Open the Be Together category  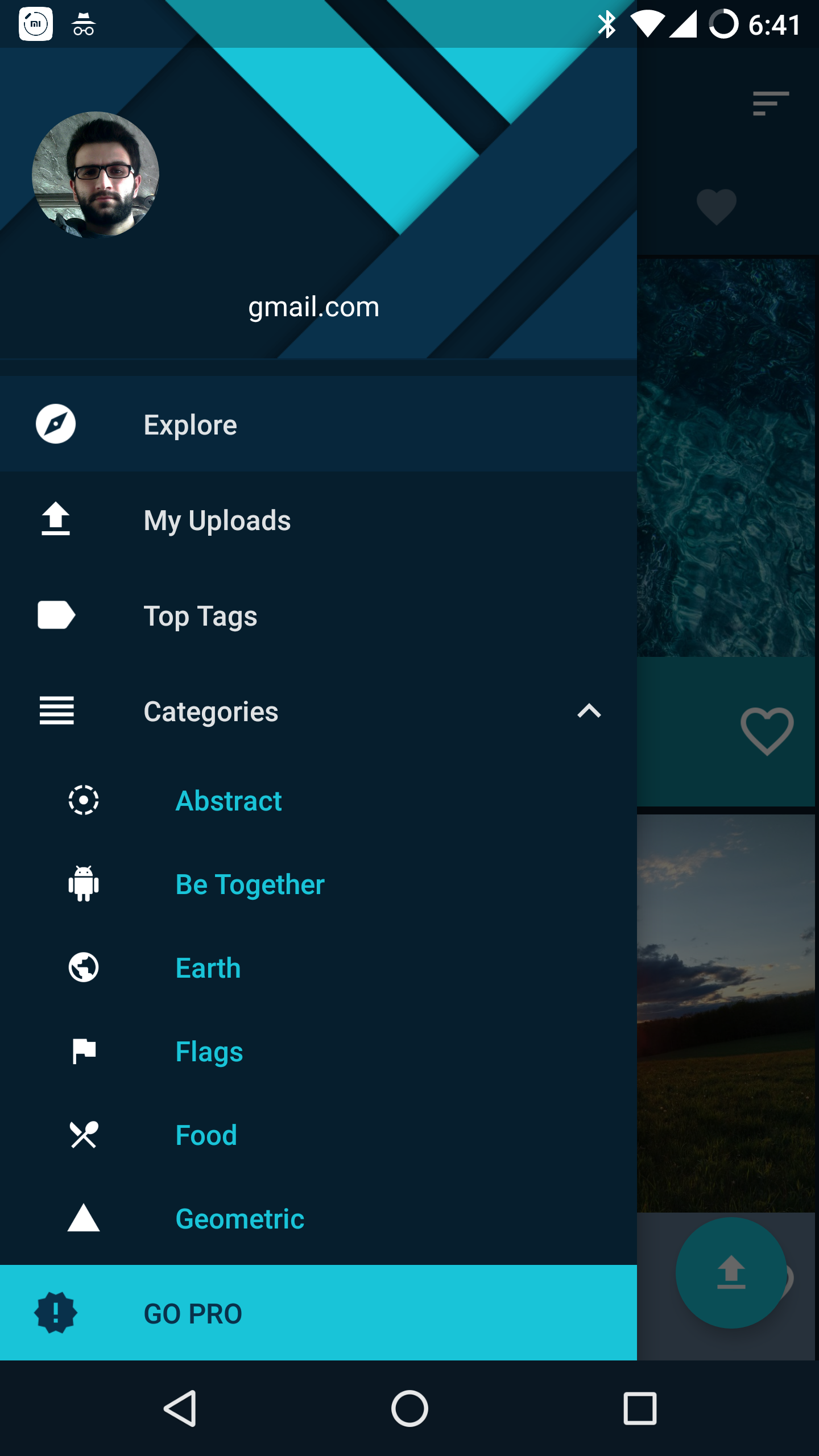pyautogui.click(x=250, y=884)
